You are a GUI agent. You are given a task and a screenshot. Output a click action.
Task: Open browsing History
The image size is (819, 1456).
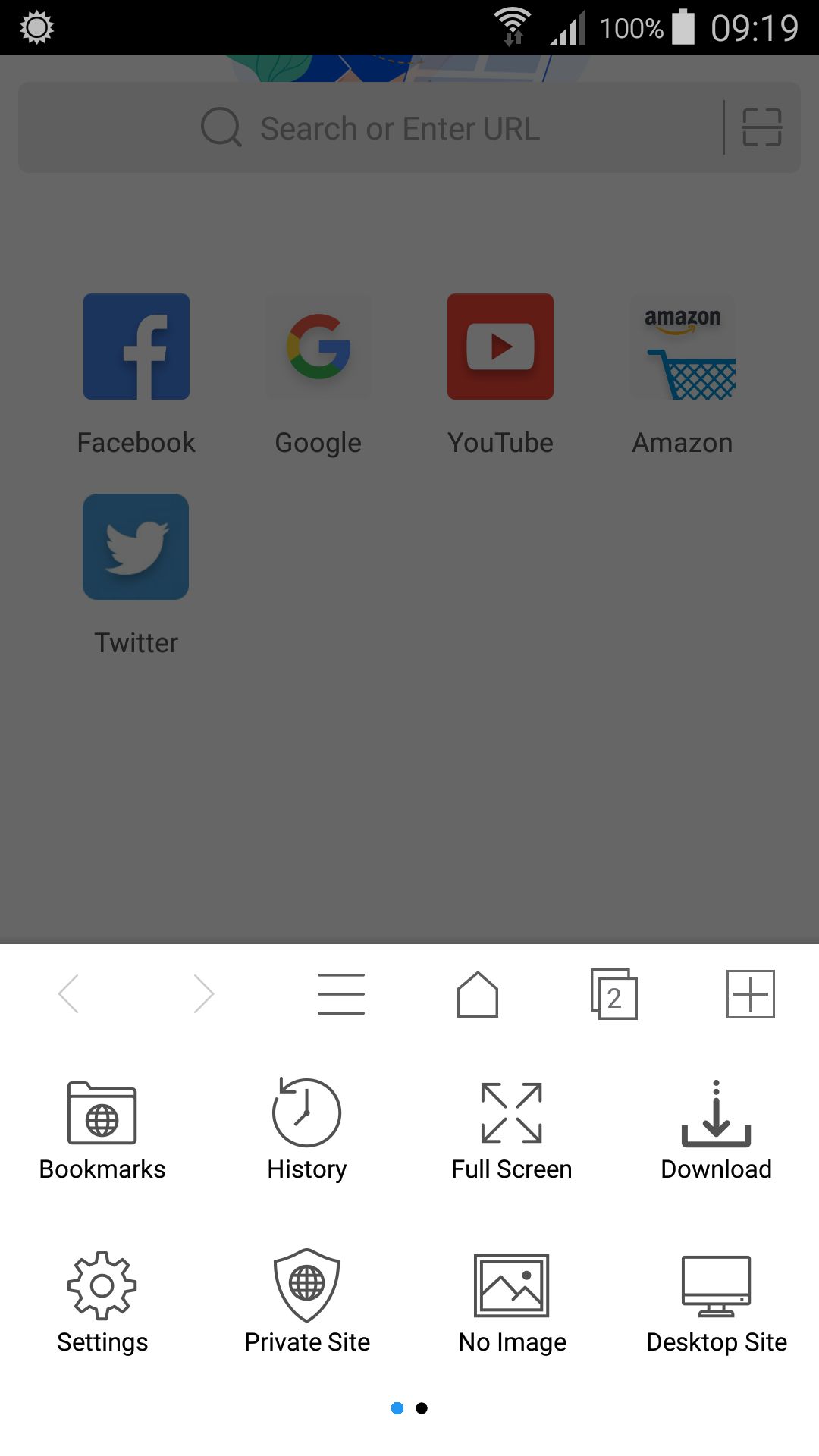(307, 1128)
